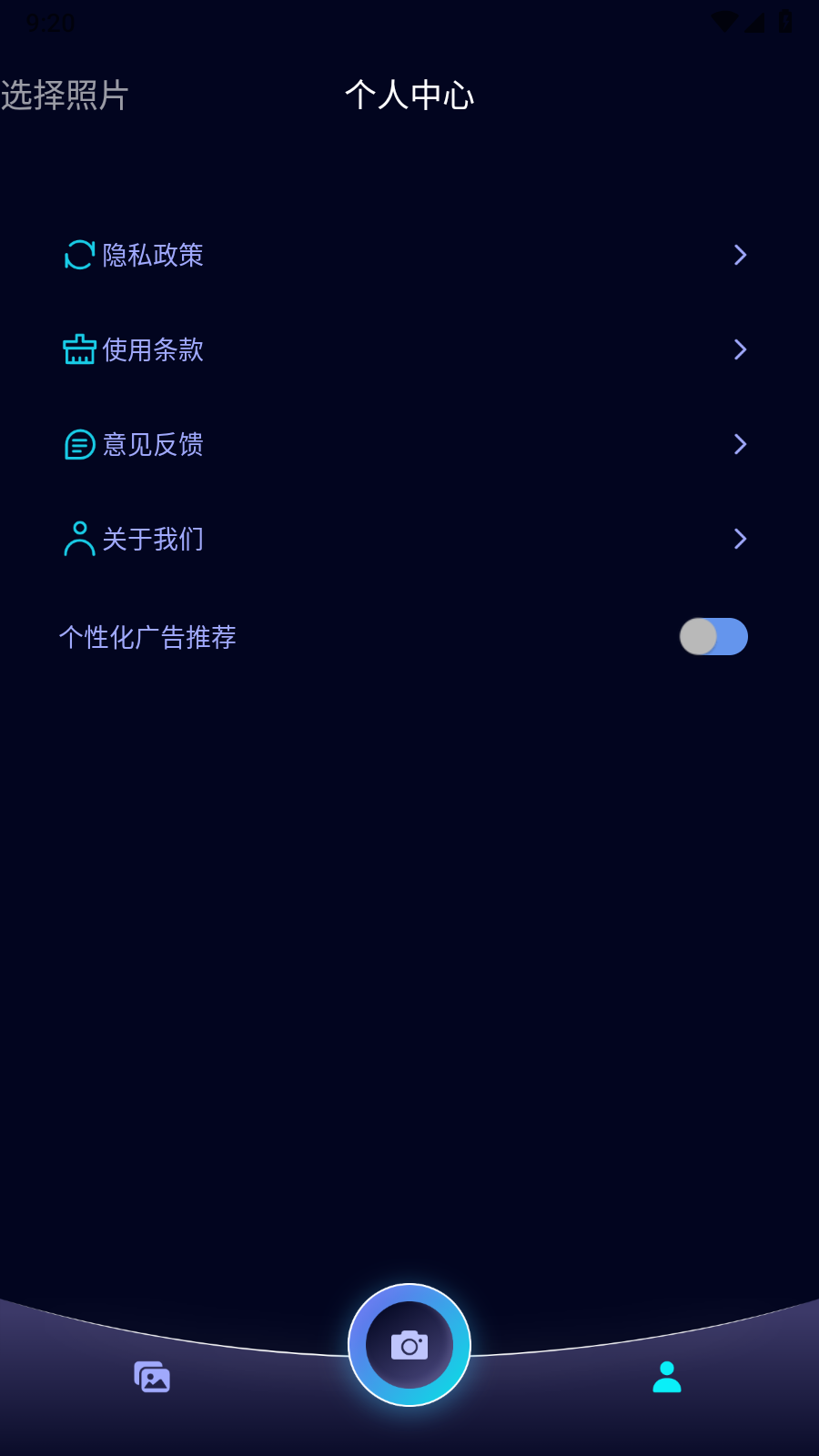Expand the 隐私政策 row chevron
The width and height of the screenshot is (819, 1456).
740,256
